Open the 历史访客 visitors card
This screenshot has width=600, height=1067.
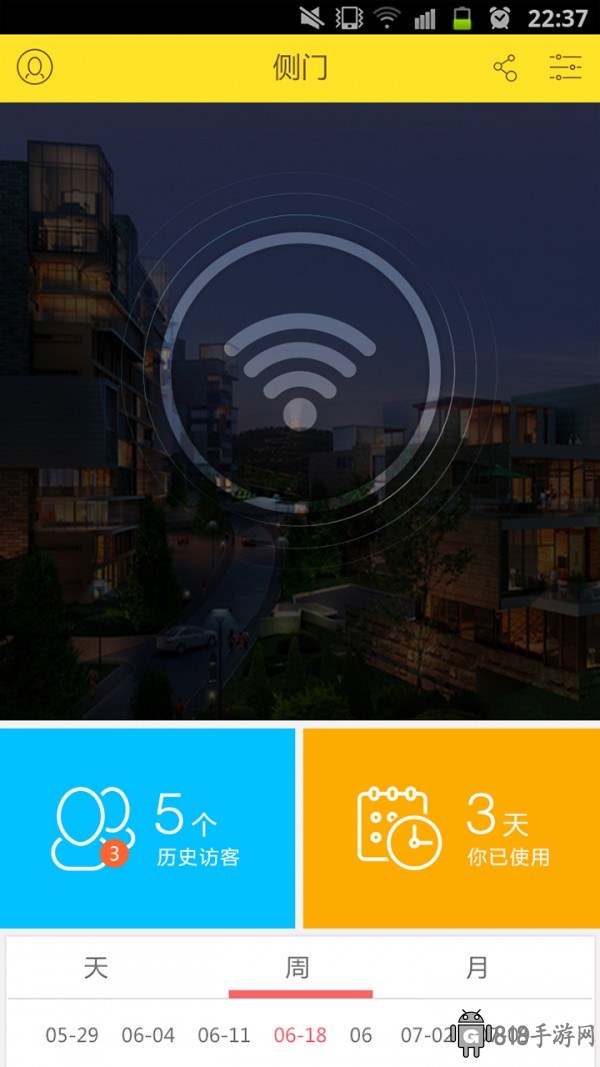pos(148,828)
